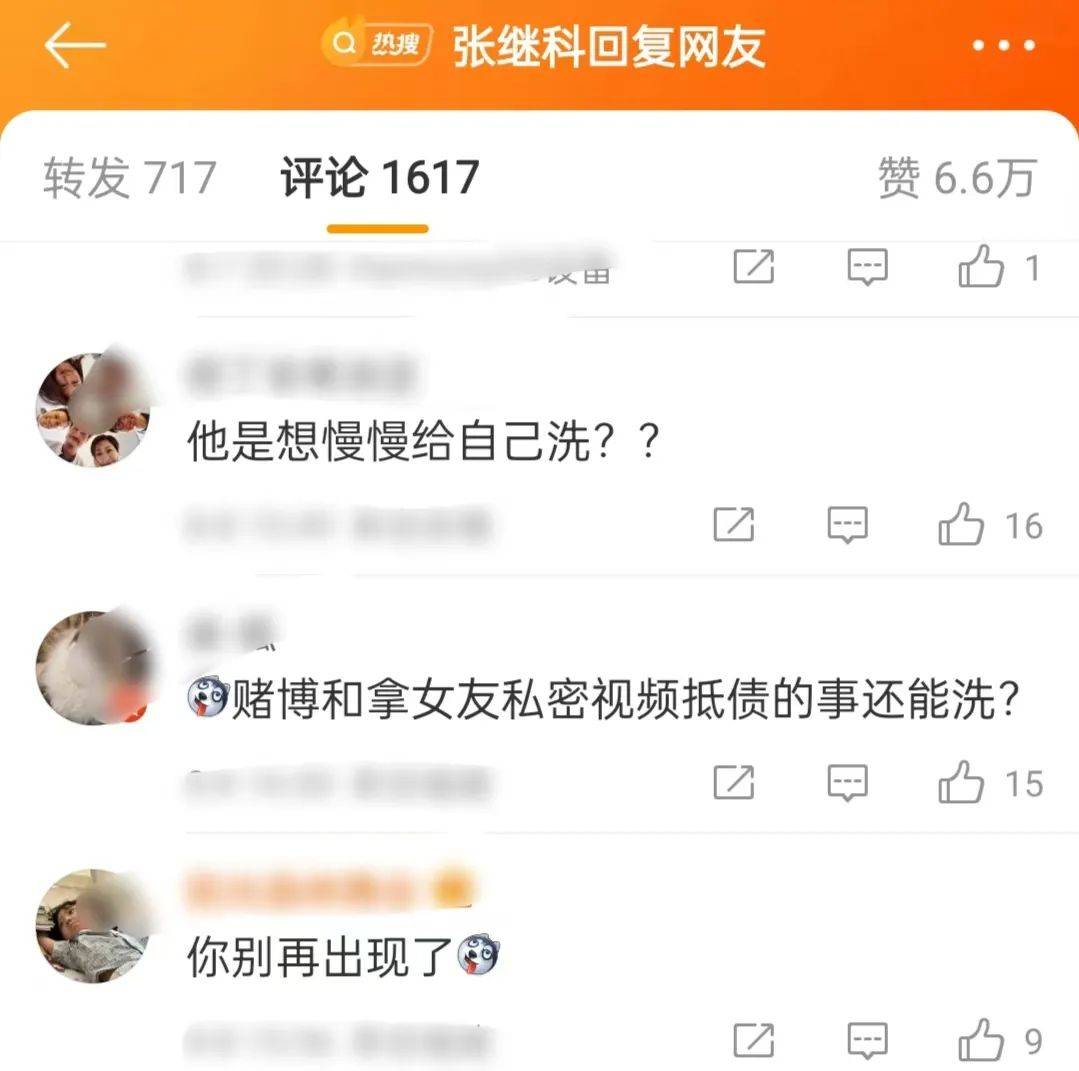Open avatar of 他是想慢慢给自己洗 commenter
Image resolution: width=1079 pixels, height=1071 pixels.
(93, 410)
